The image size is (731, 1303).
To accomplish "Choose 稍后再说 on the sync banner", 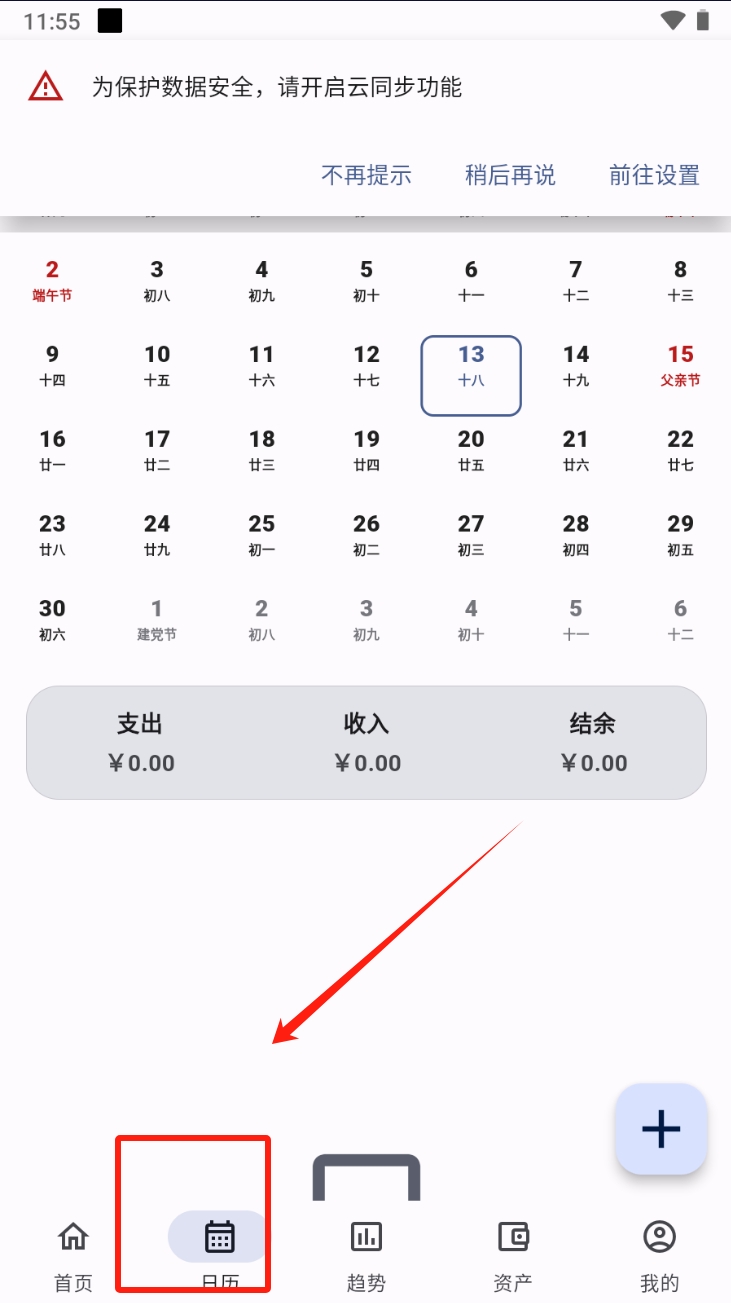I will pyautogui.click(x=510, y=175).
